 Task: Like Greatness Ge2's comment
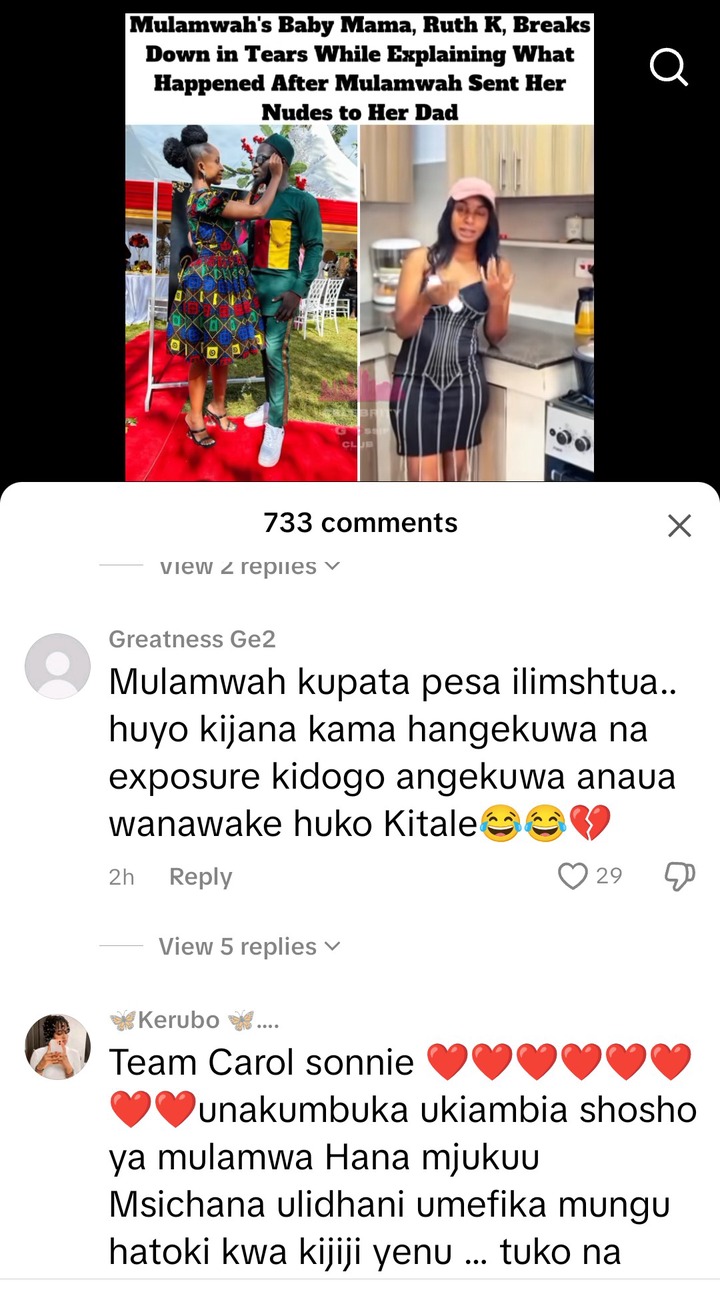coord(573,877)
